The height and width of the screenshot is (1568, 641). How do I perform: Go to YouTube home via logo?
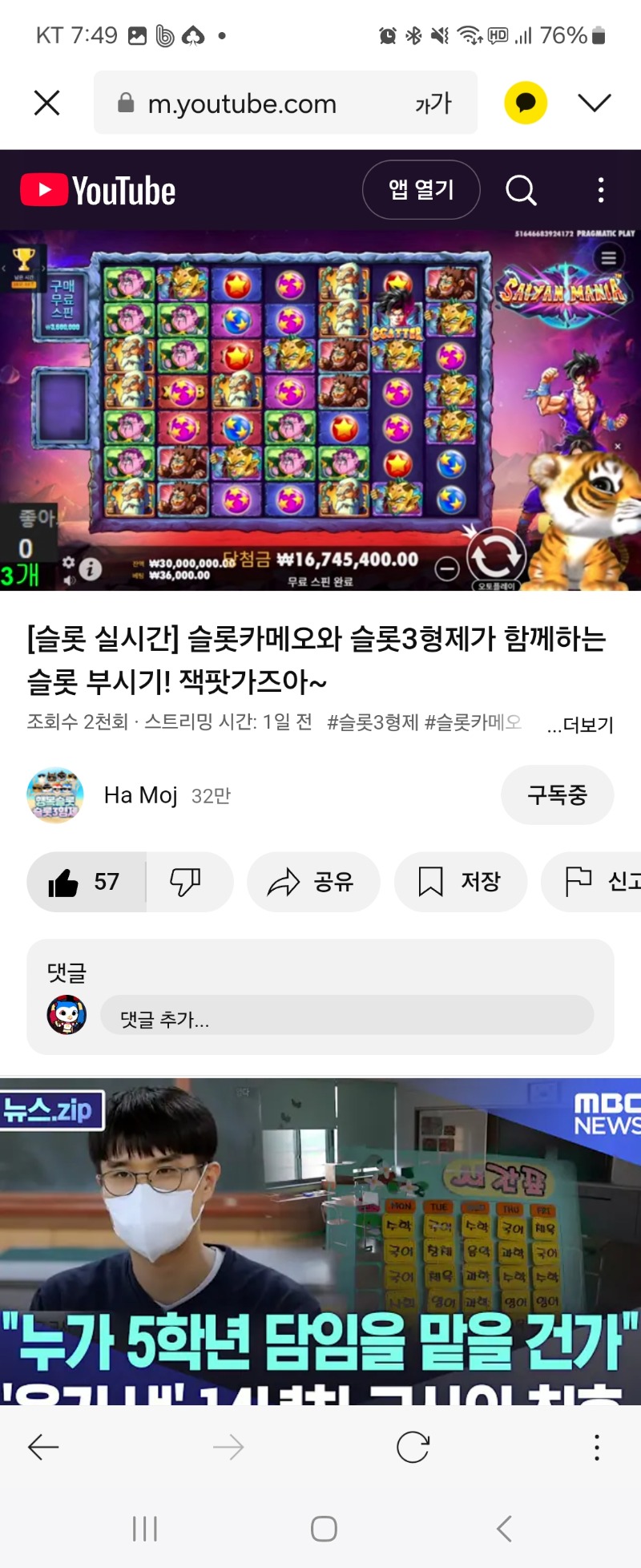pos(98,191)
